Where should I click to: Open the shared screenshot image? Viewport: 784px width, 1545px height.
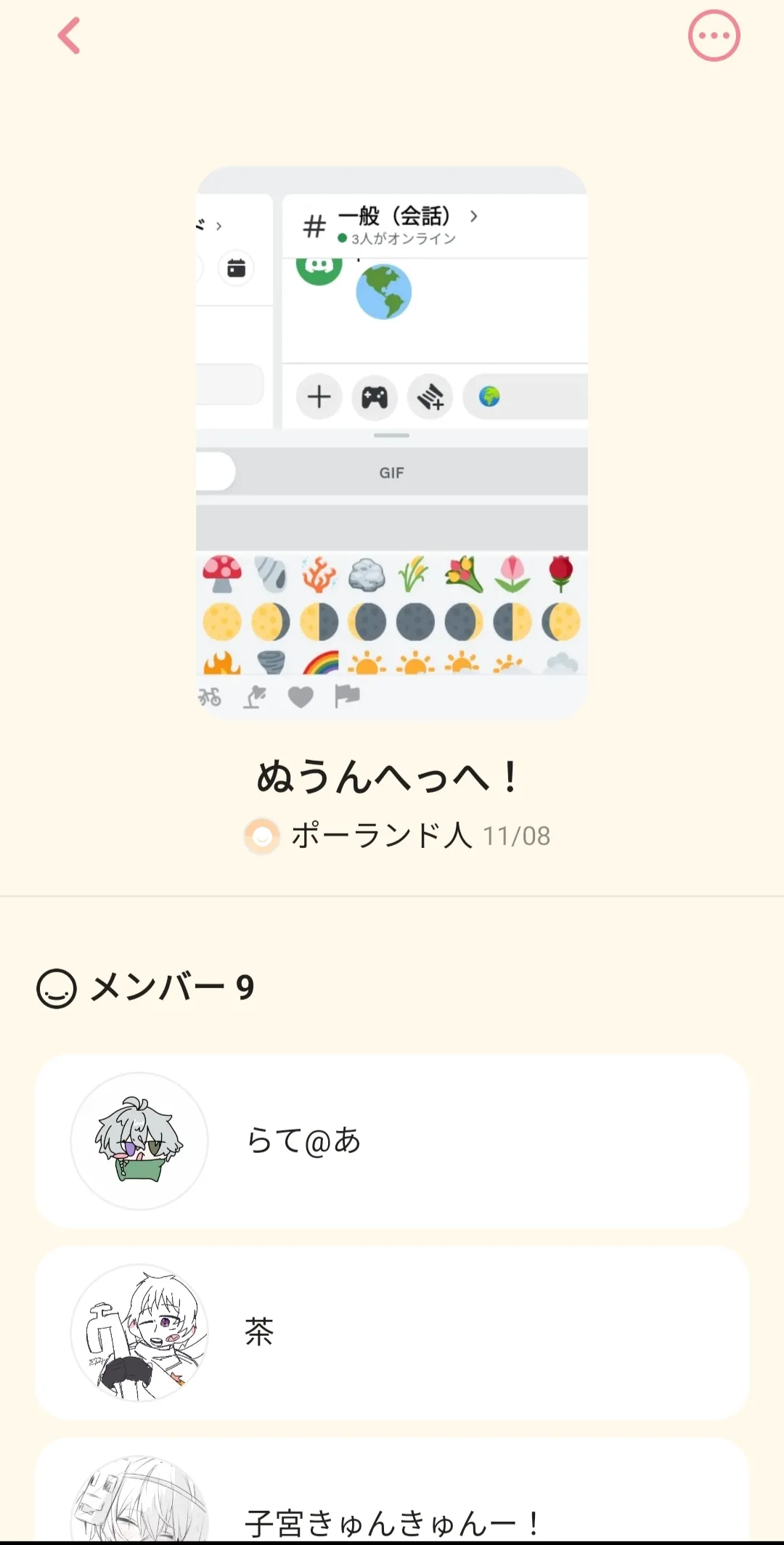click(392, 443)
